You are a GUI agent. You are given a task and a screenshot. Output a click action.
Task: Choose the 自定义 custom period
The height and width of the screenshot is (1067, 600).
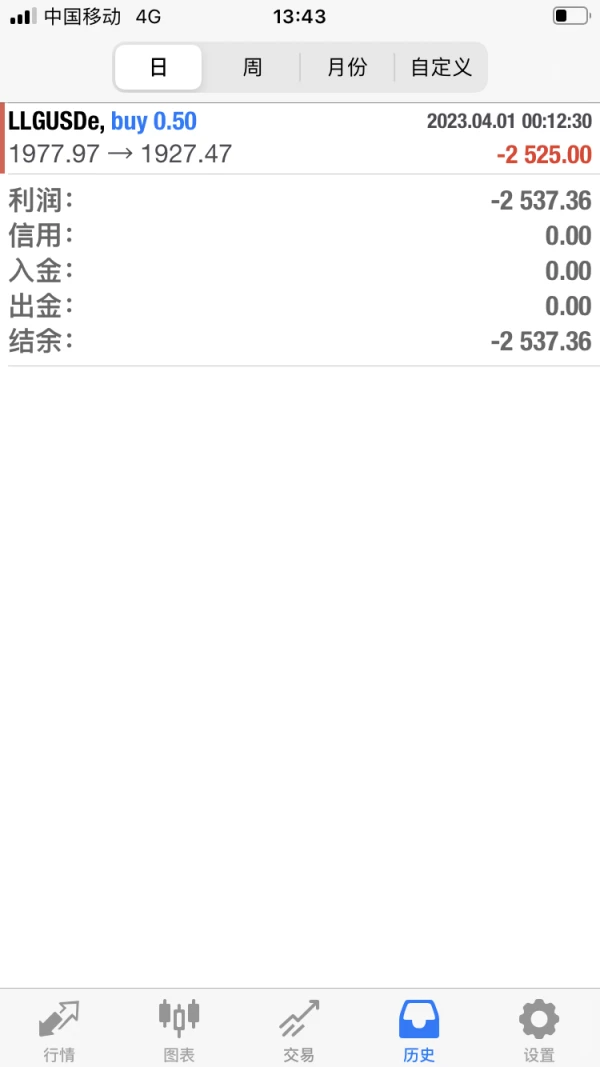pos(441,68)
